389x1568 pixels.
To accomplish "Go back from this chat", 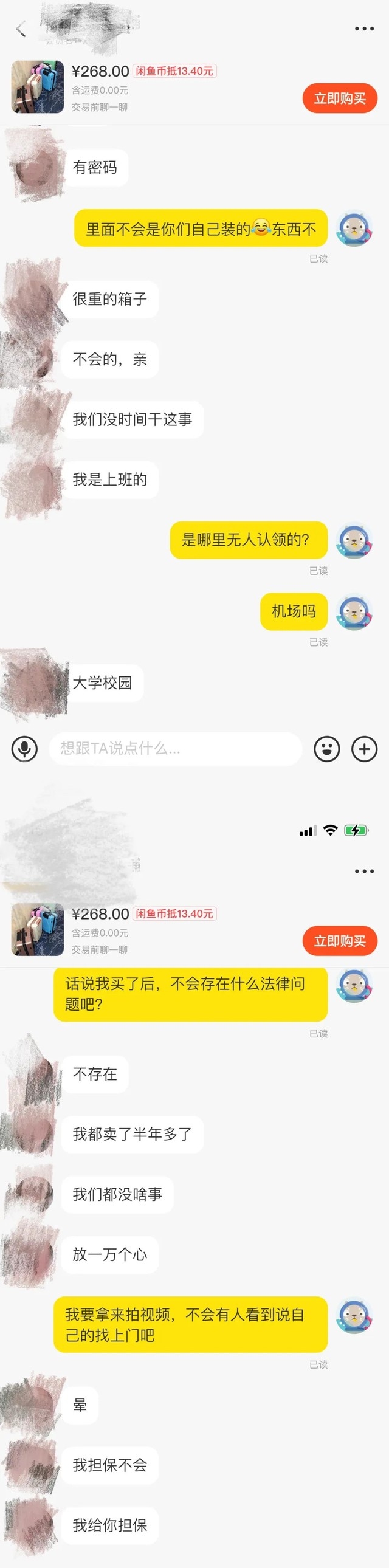I will point(21,29).
